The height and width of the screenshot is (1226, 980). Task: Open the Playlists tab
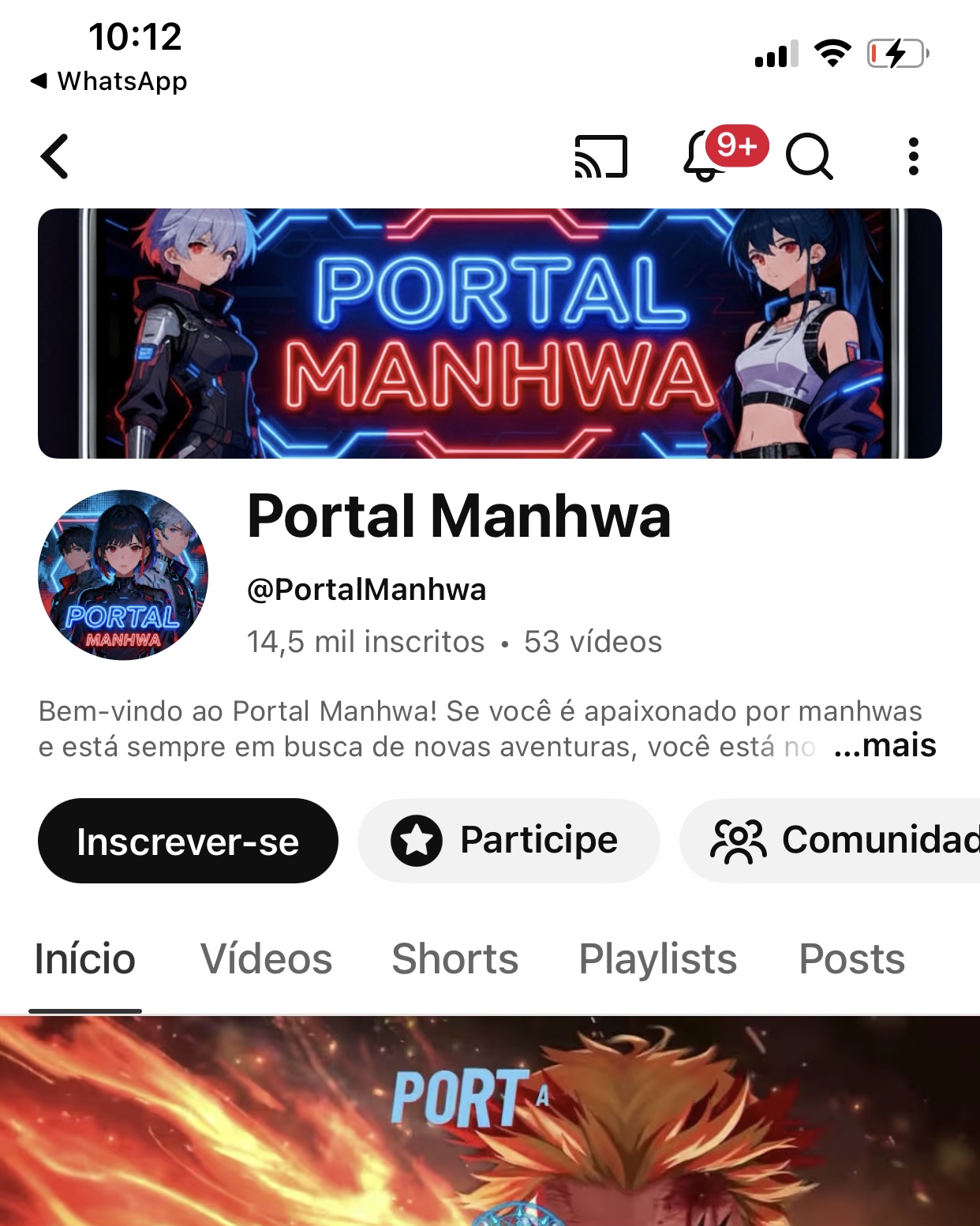pyautogui.click(x=657, y=960)
